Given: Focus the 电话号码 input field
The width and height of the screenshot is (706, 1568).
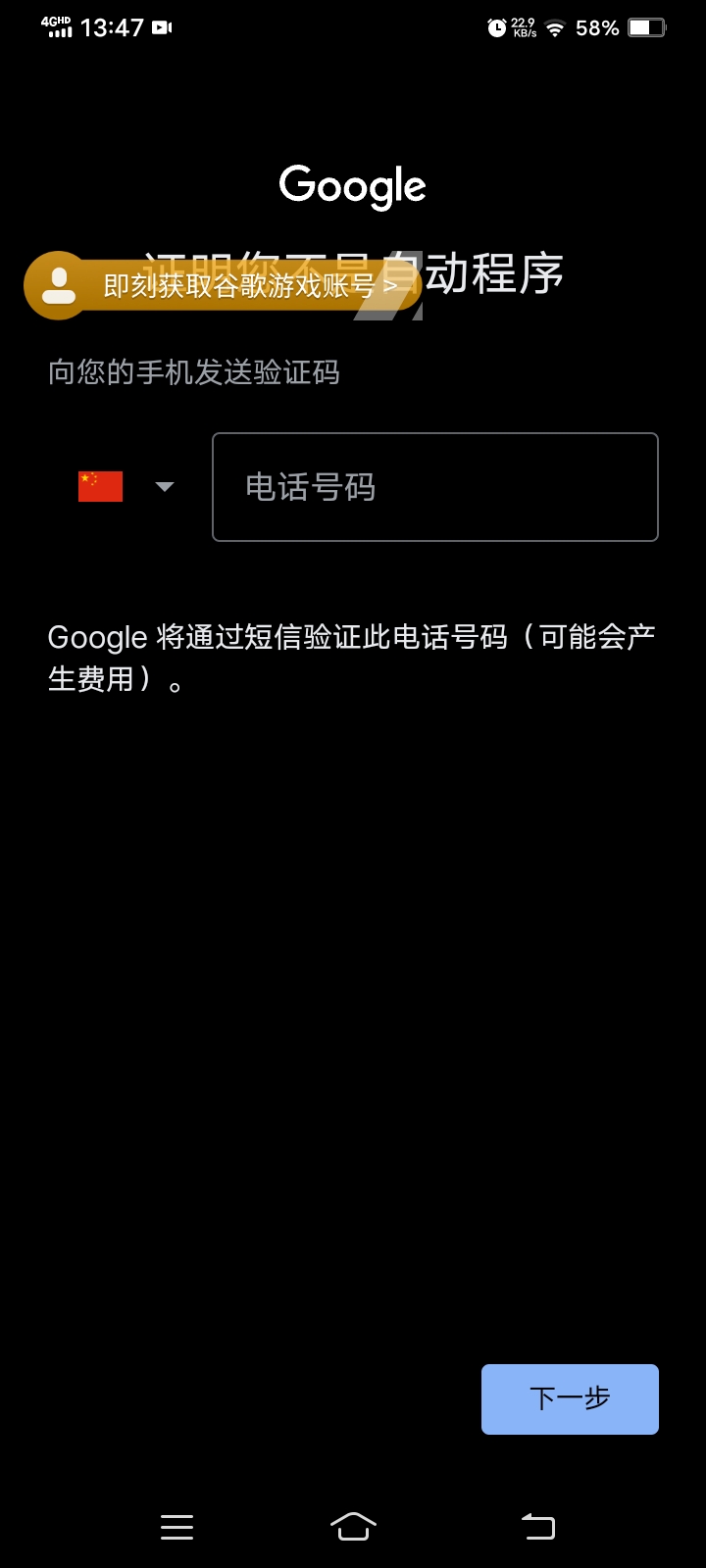Looking at the screenshot, I should [x=434, y=487].
